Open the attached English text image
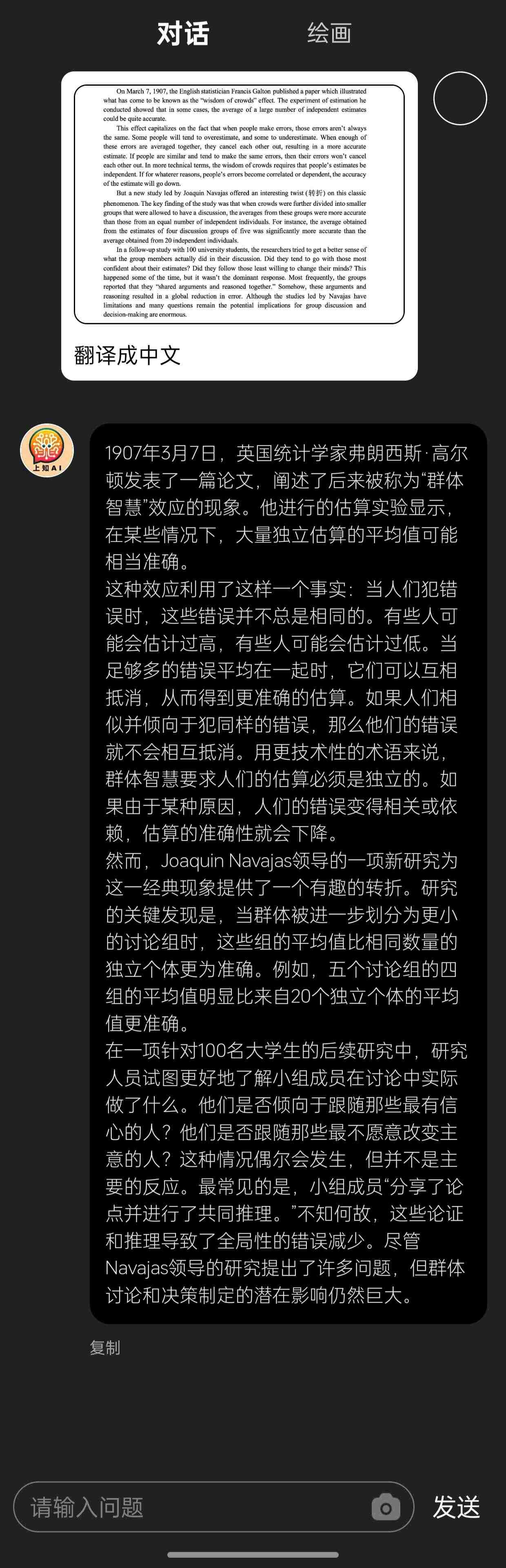 click(x=239, y=204)
